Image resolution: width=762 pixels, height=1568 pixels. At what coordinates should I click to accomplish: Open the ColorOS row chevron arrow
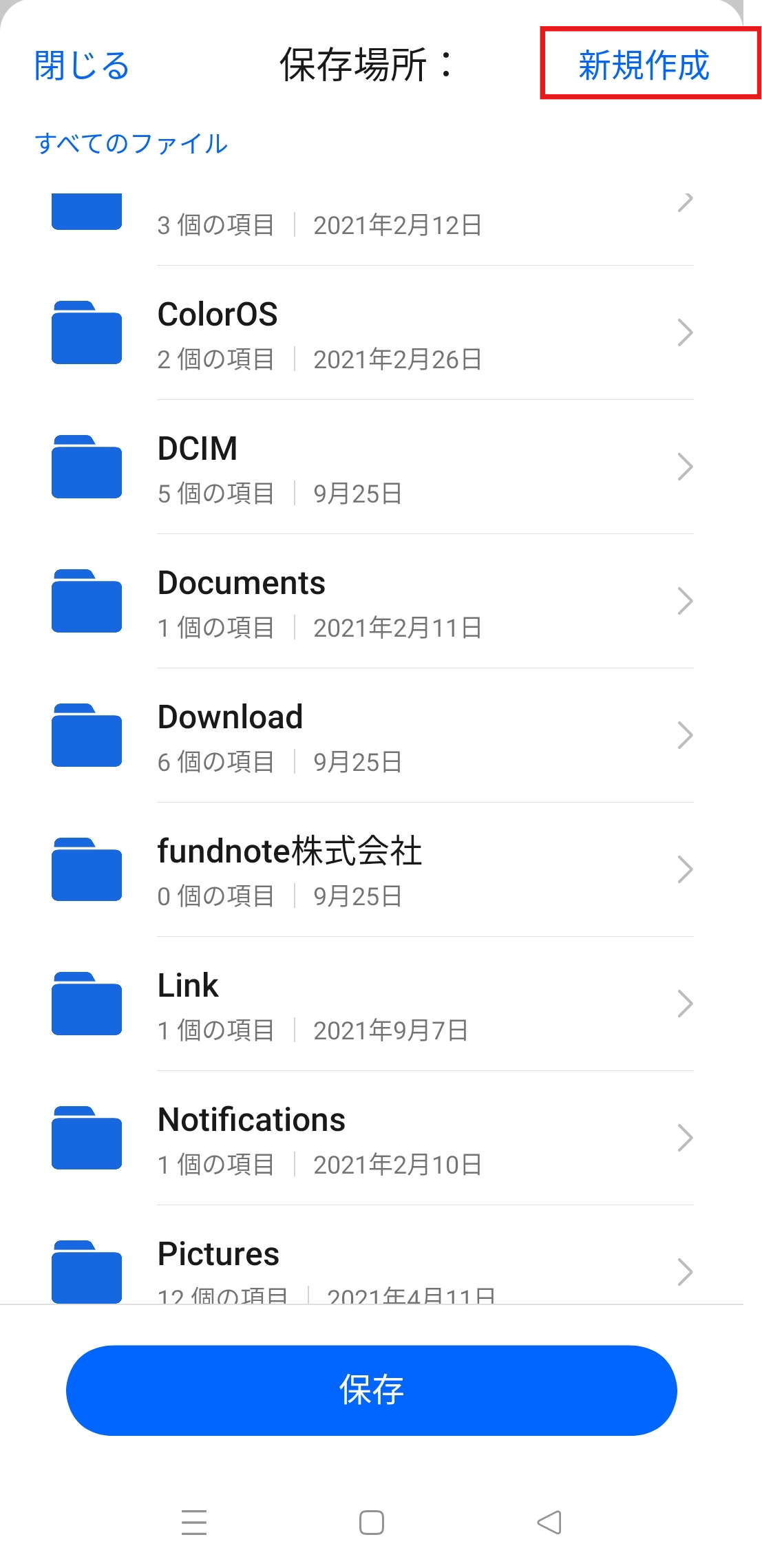(x=686, y=332)
